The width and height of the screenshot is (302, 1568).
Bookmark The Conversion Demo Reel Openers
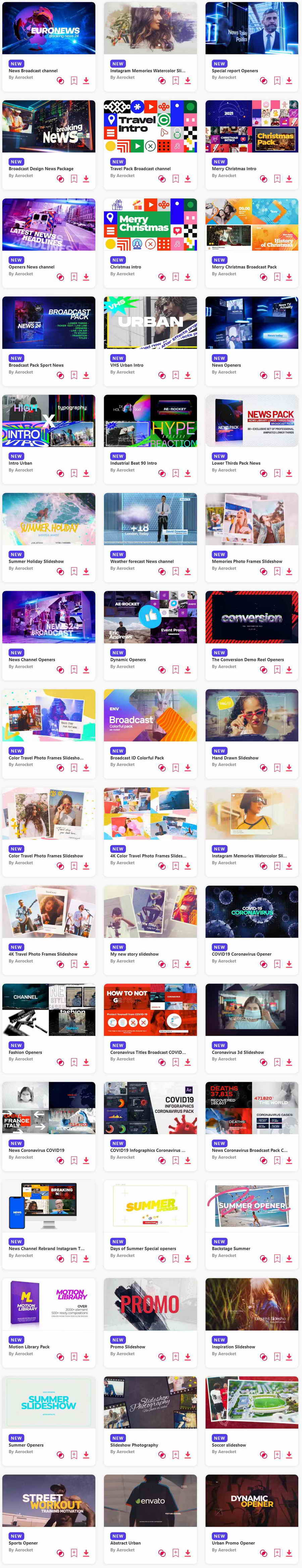[x=277, y=670]
